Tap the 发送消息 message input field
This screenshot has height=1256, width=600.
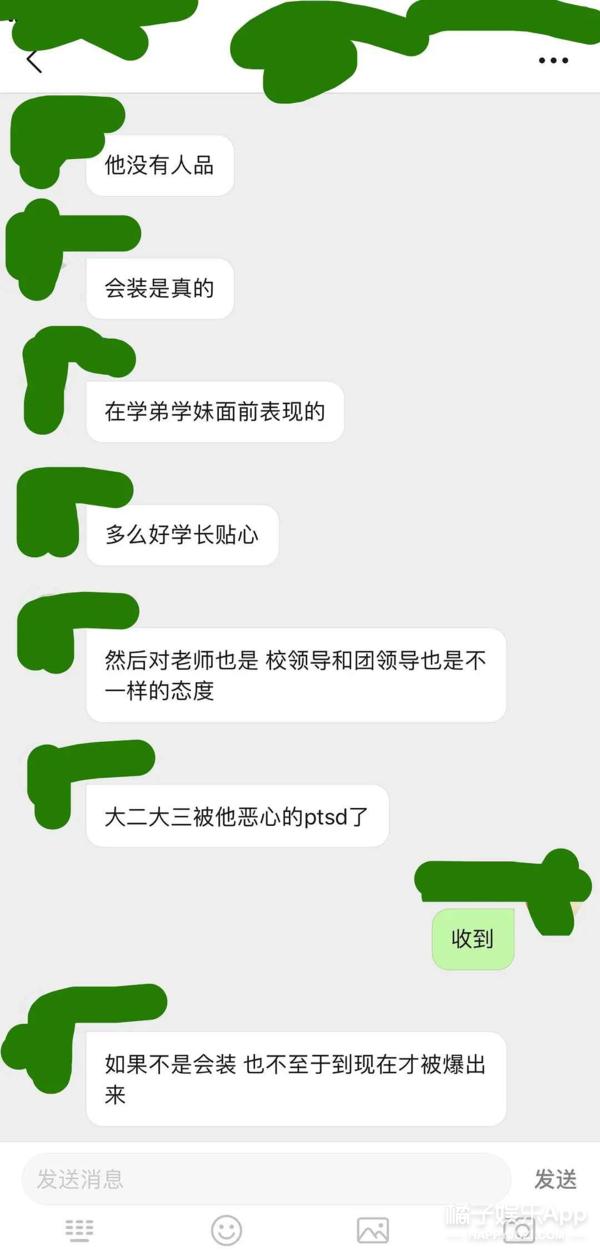click(x=265, y=1179)
